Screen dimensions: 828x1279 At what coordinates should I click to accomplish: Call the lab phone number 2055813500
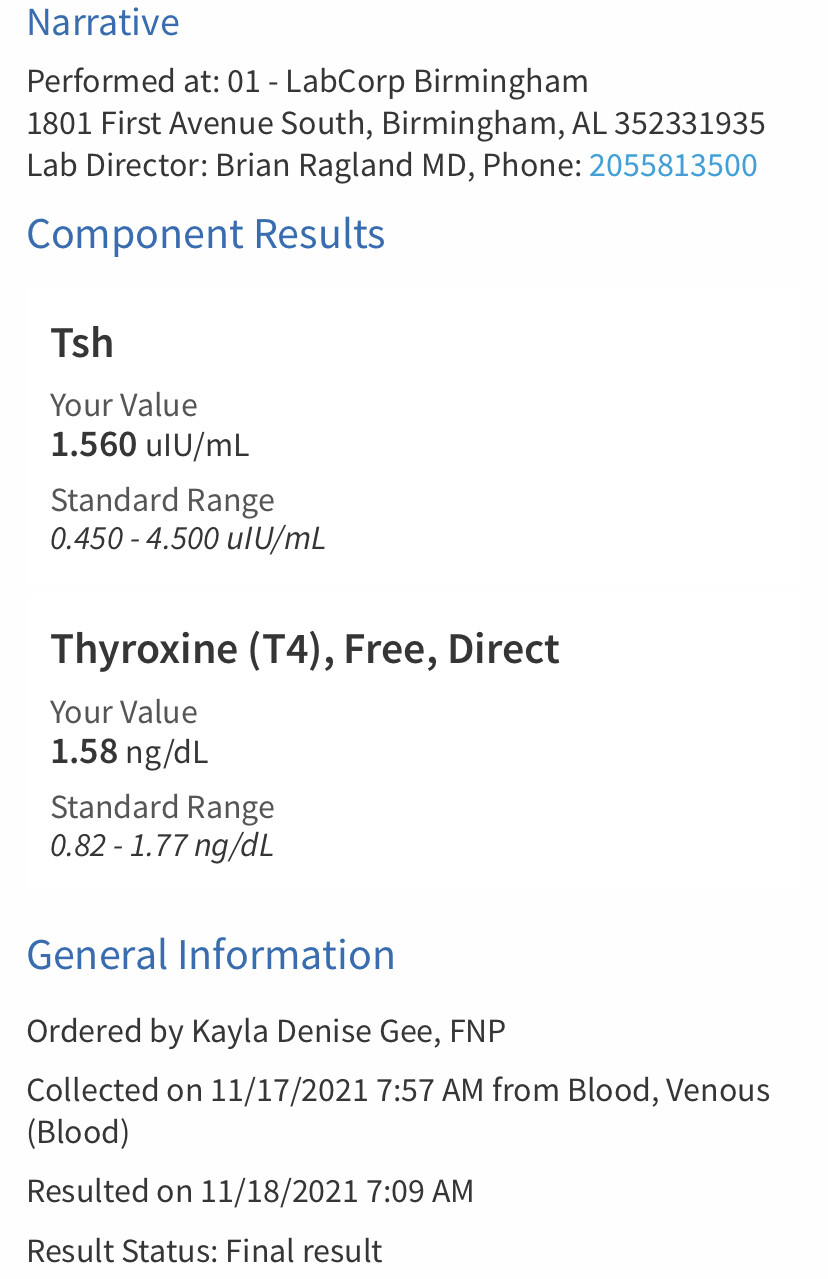(672, 165)
